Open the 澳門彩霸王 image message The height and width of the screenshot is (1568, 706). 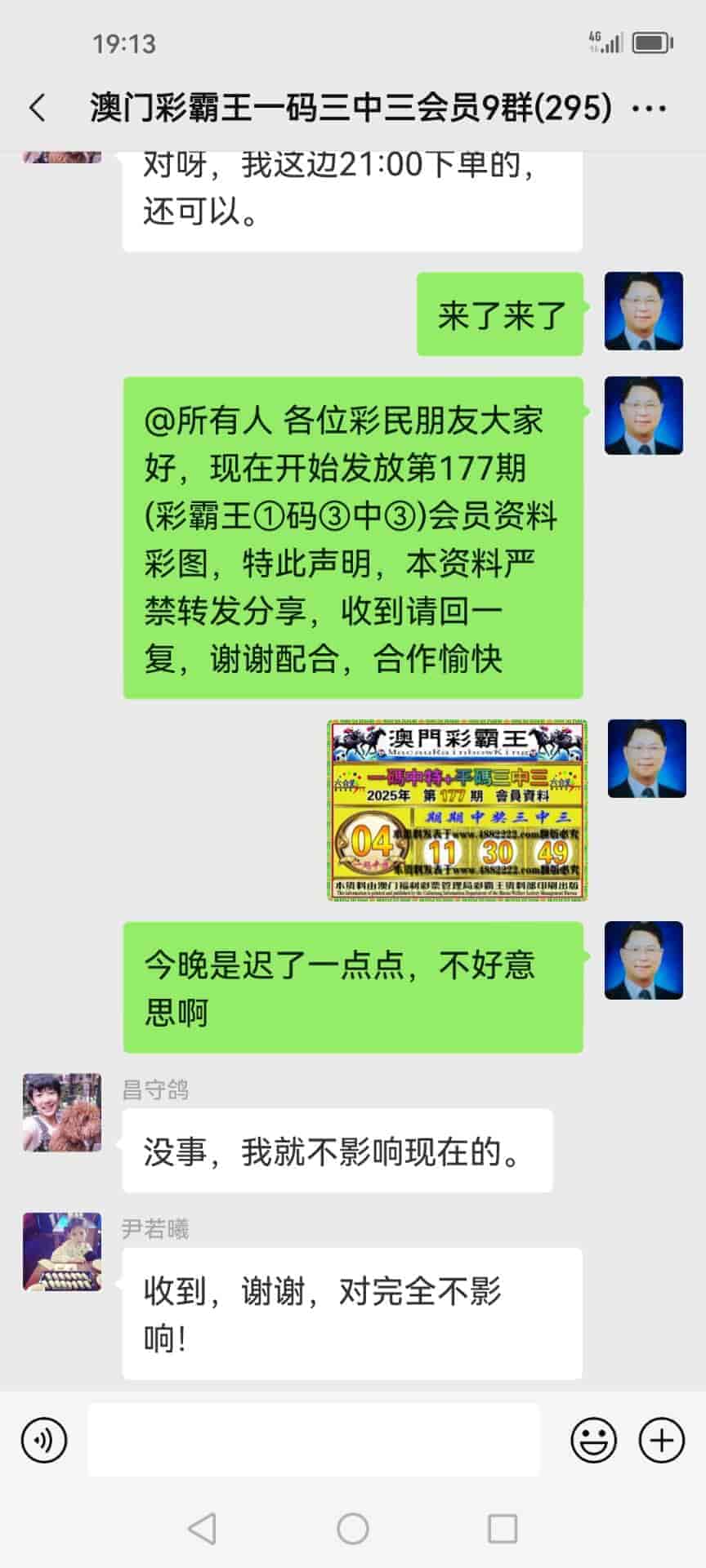click(x=458, y=810)
